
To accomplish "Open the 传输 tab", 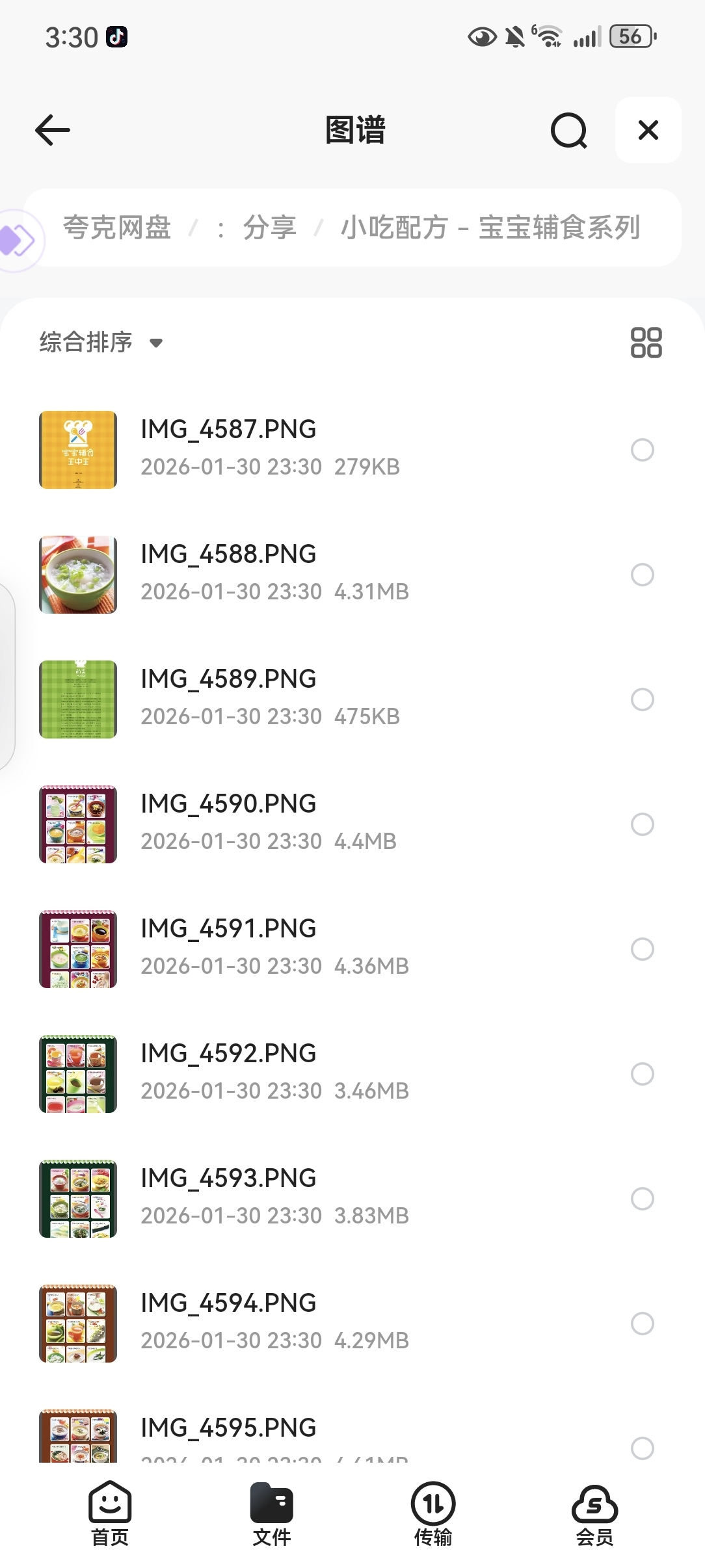I will coord(433,1513).
